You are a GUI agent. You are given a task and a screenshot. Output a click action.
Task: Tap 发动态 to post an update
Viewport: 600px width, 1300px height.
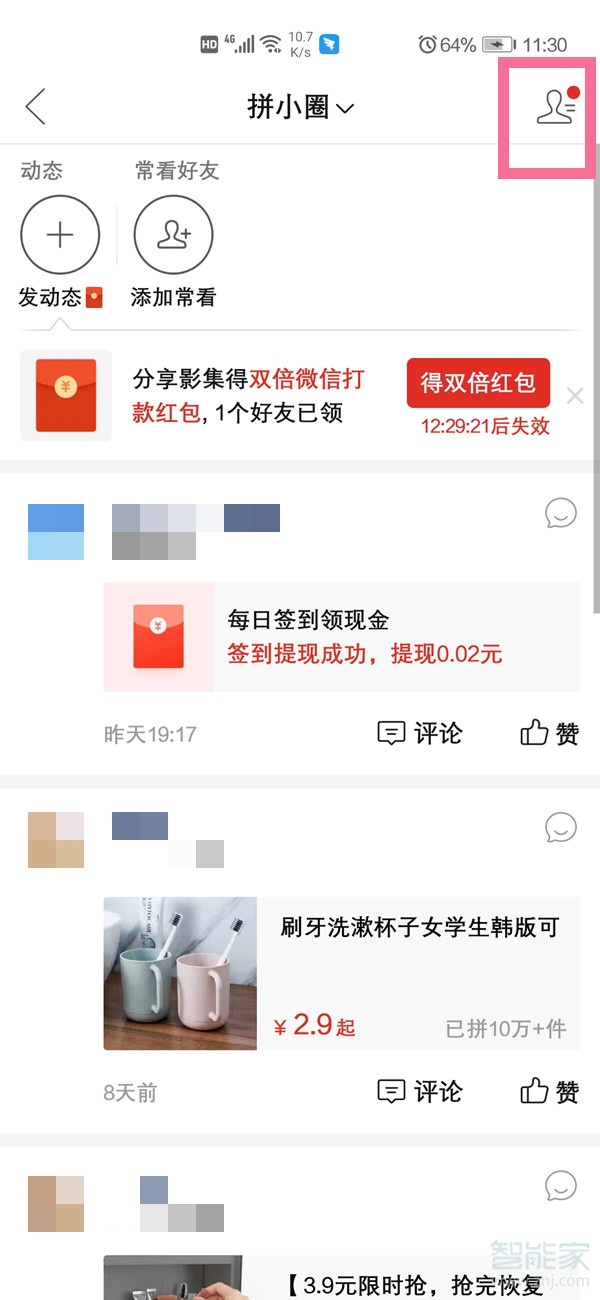tap(60, 236)
